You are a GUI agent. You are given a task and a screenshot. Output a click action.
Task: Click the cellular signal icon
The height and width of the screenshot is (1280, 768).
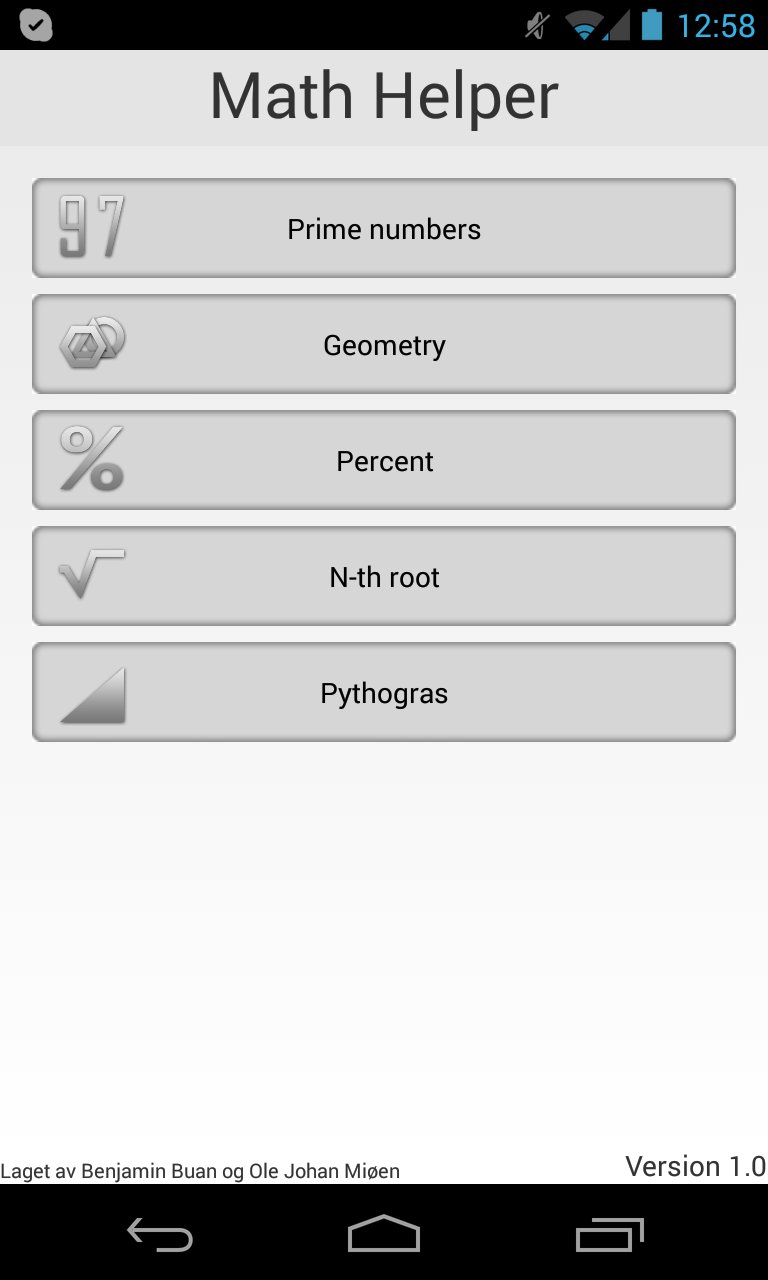point(617,25)
